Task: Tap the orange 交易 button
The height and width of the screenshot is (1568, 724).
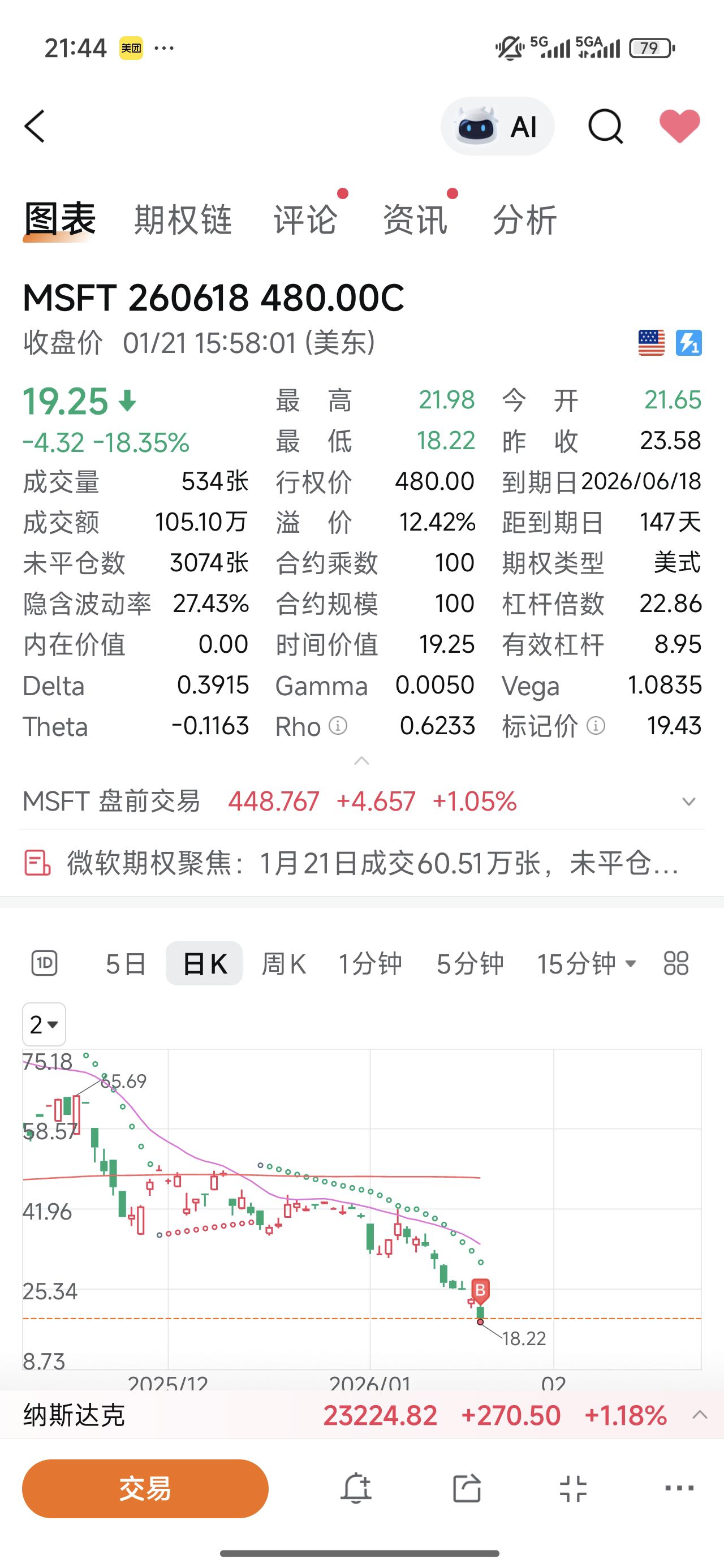Action: coord(145,1488)
